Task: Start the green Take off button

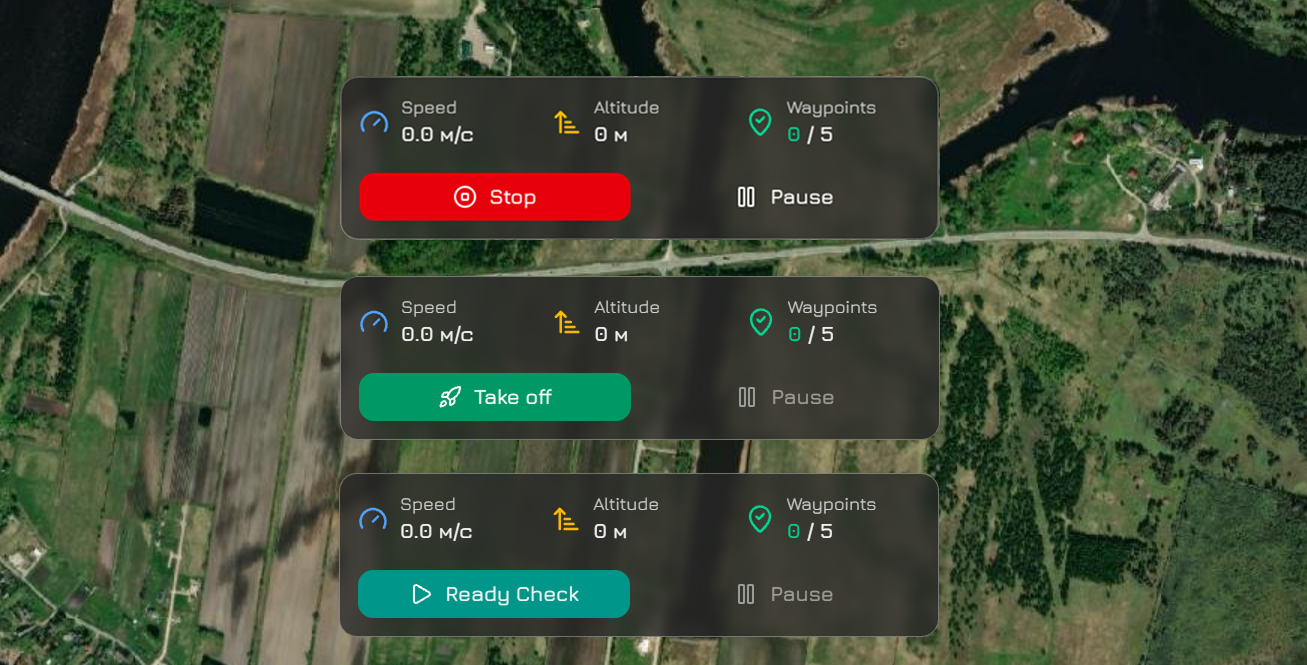Action: [494, 397]
